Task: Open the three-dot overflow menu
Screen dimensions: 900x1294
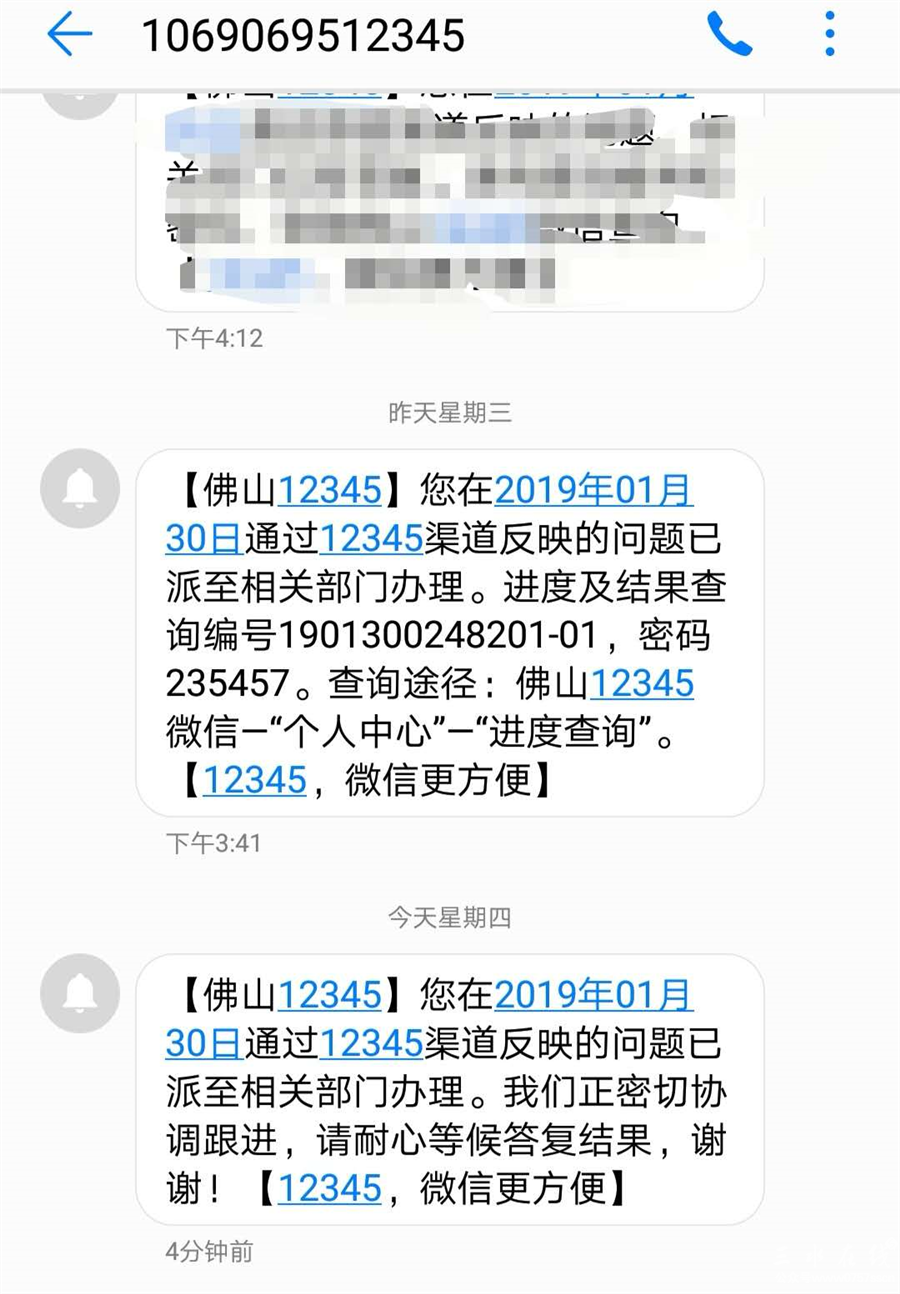Action: point(828,34)
